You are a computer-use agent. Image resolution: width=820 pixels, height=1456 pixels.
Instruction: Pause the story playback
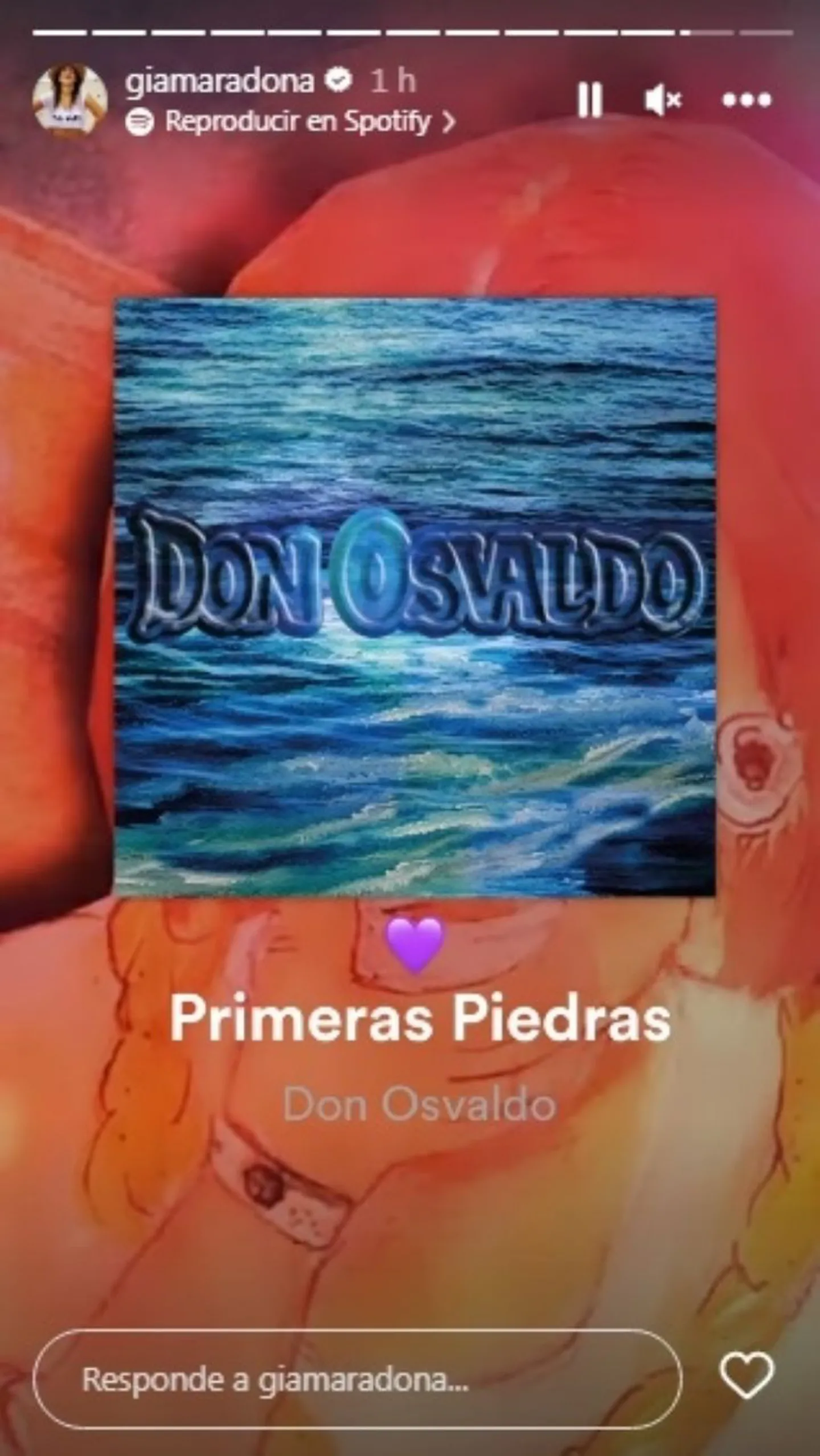590,100
